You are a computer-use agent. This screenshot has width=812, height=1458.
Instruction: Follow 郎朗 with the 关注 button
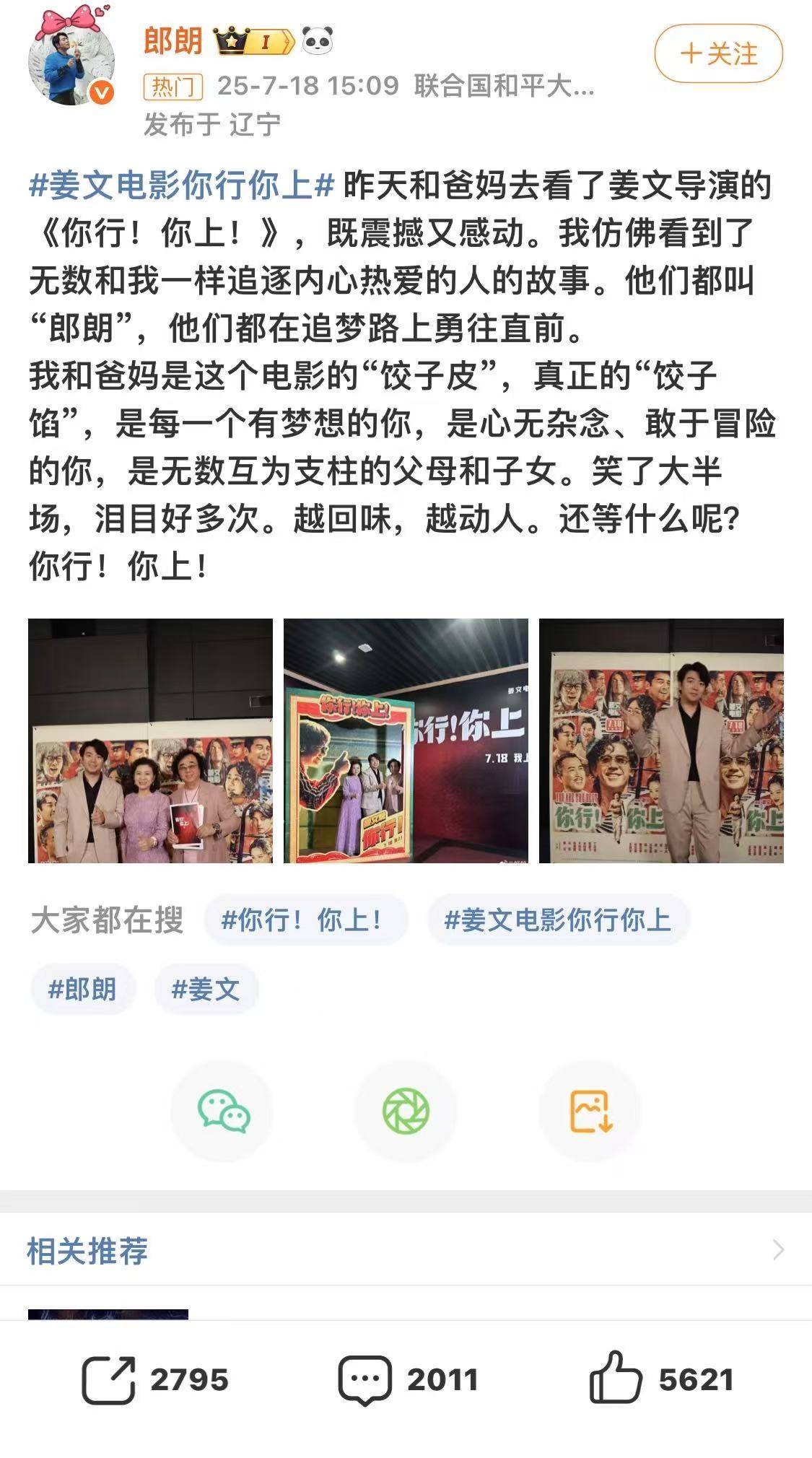click(x=718, y=53)
